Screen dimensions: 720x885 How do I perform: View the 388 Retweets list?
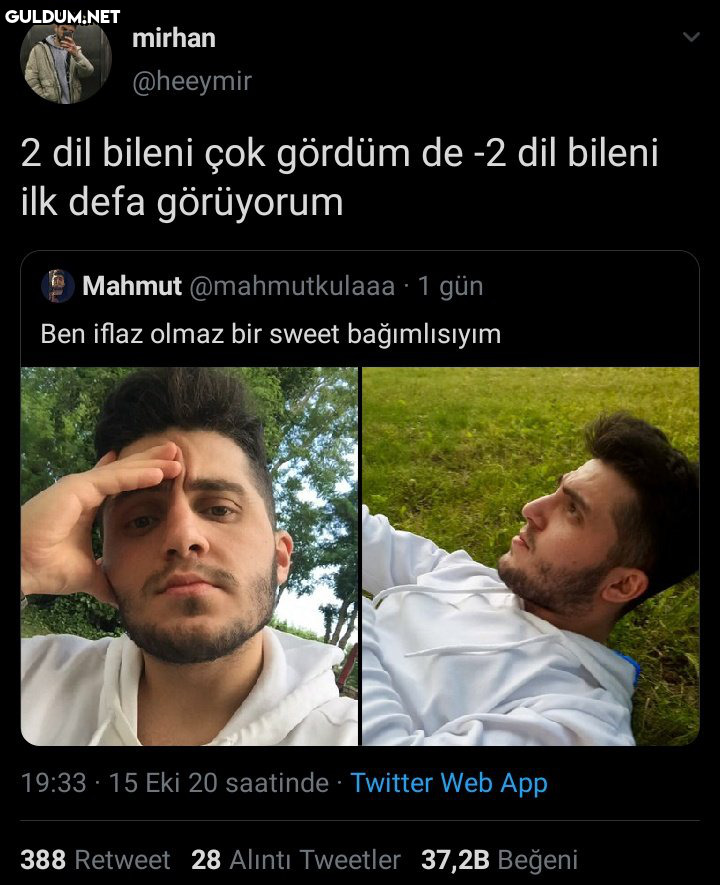pyautogui.click(x=95, y=859)
